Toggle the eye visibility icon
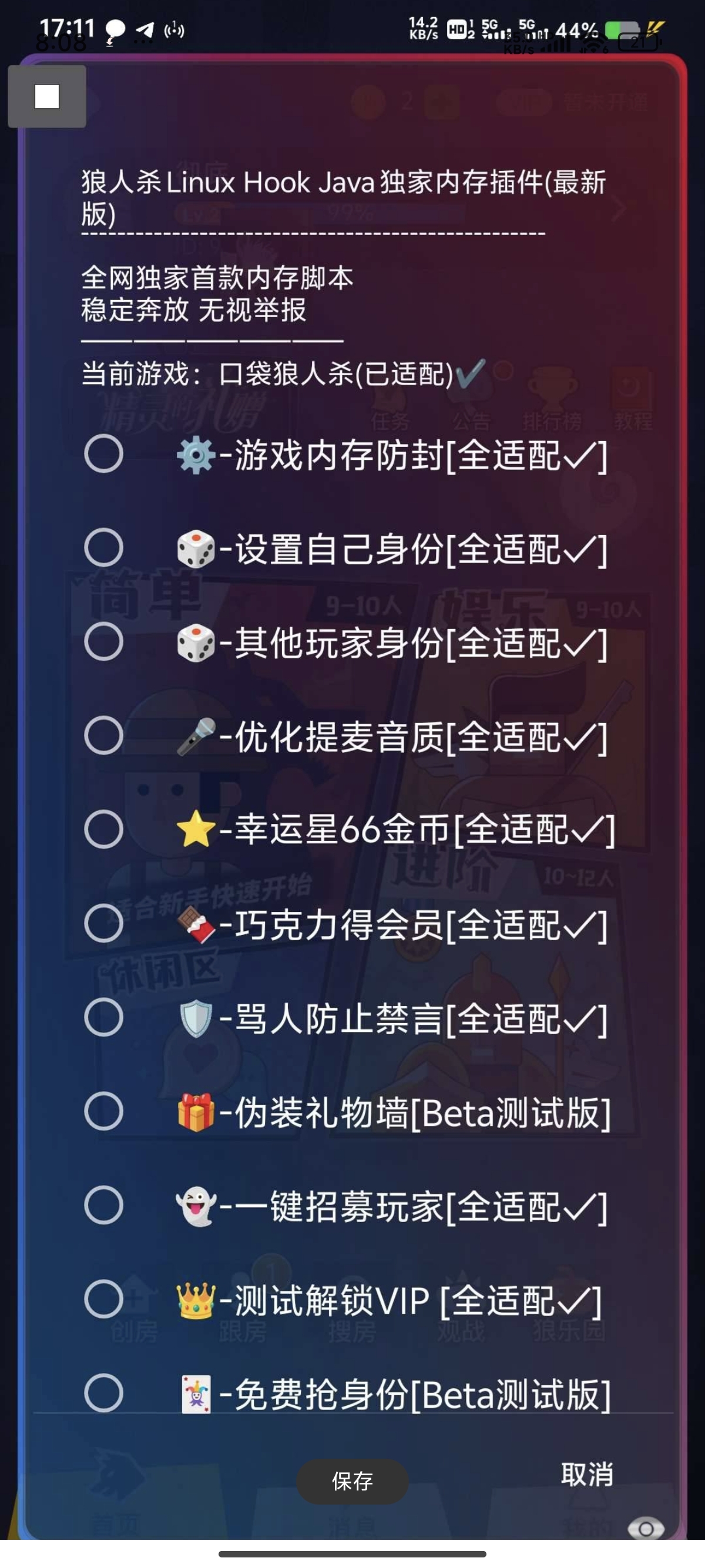 pos(646,1529)
